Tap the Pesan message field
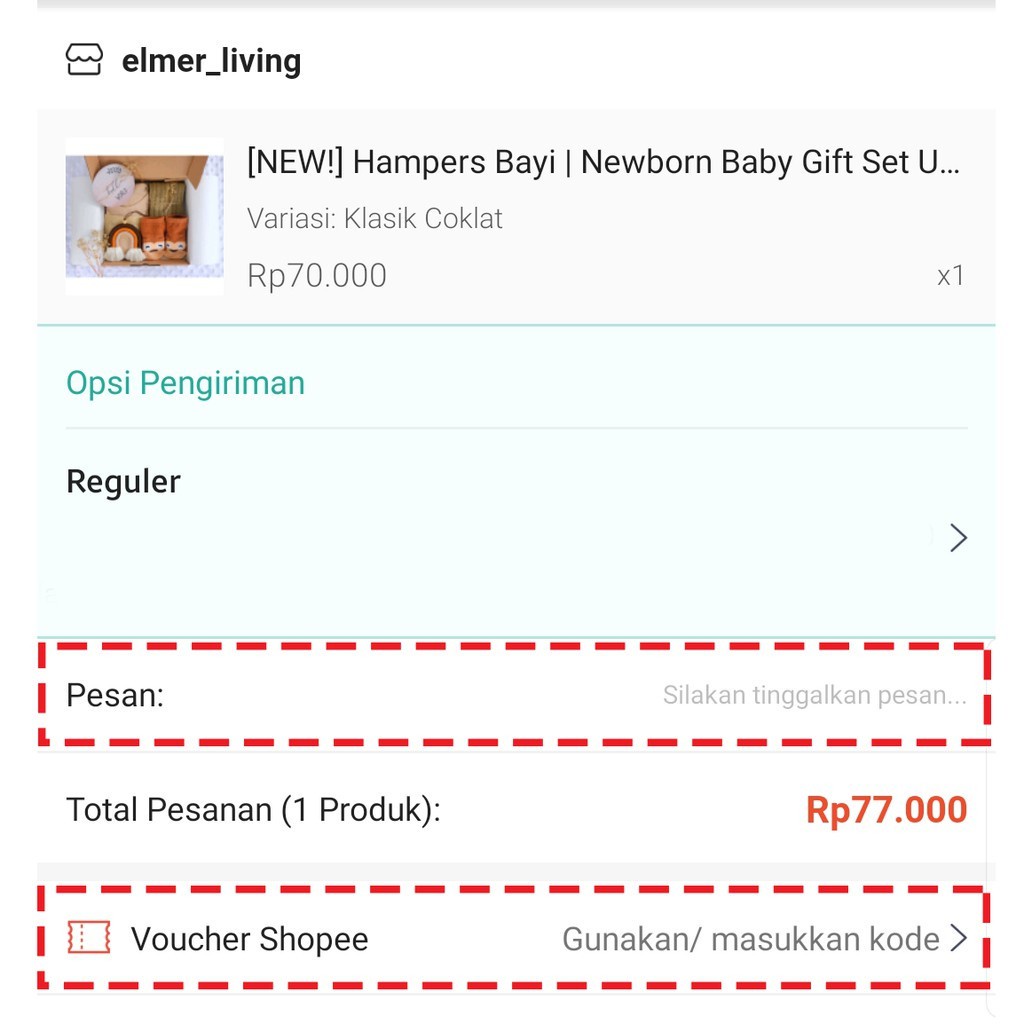This screenshot has width=1024, height=1024. pyautogui.click(x=813, y=695)
